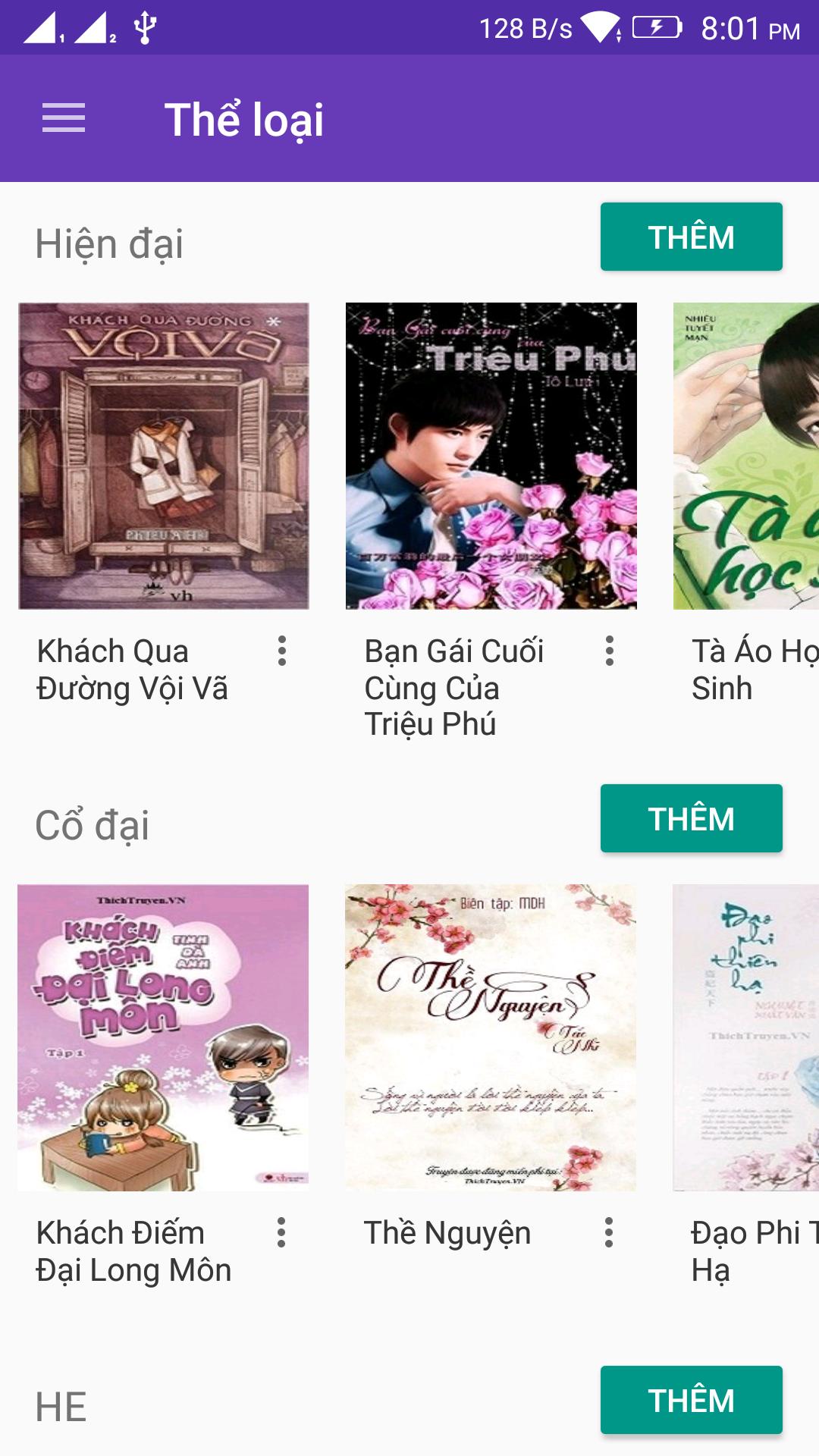
Task: Tap THÊM button for HE category
Action: point(691,1401)
